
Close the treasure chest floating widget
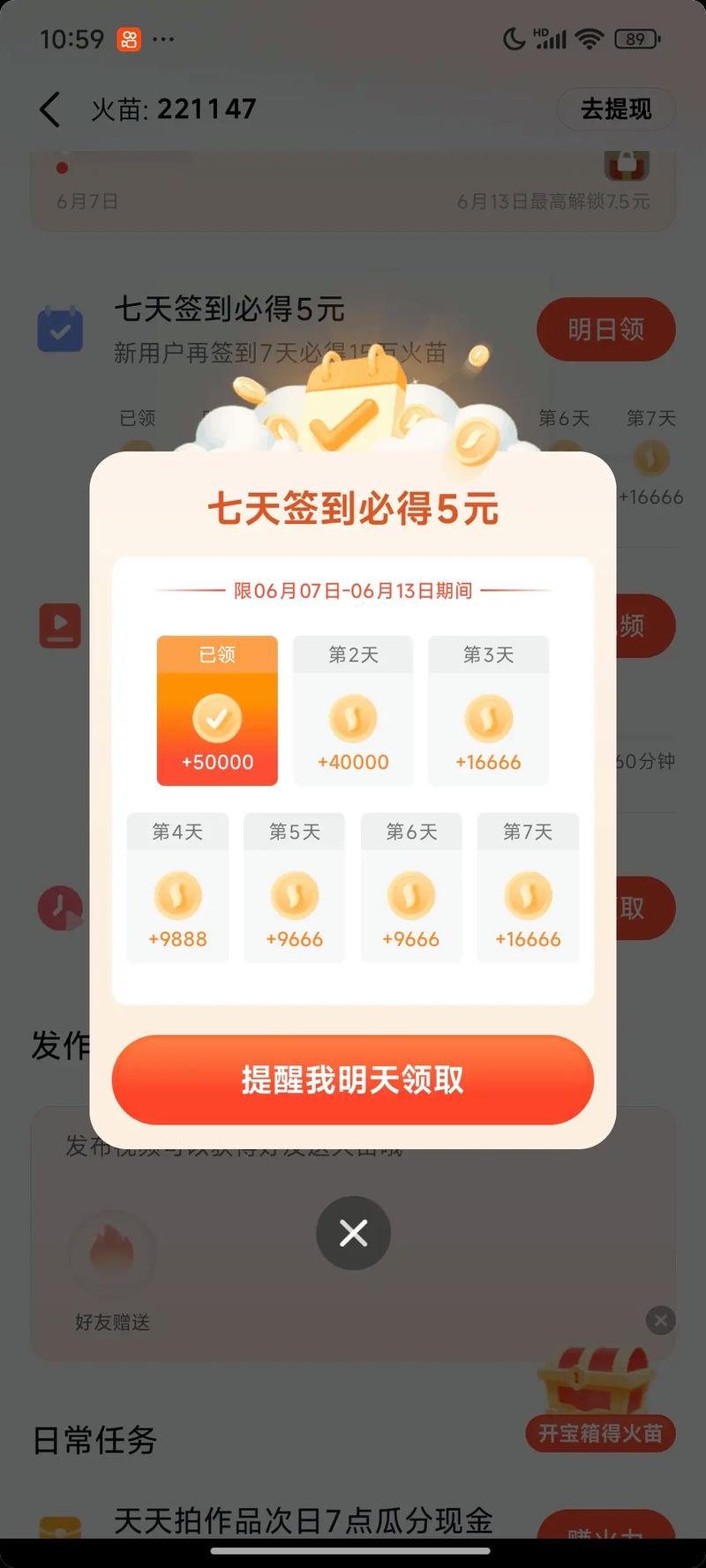660,1320
